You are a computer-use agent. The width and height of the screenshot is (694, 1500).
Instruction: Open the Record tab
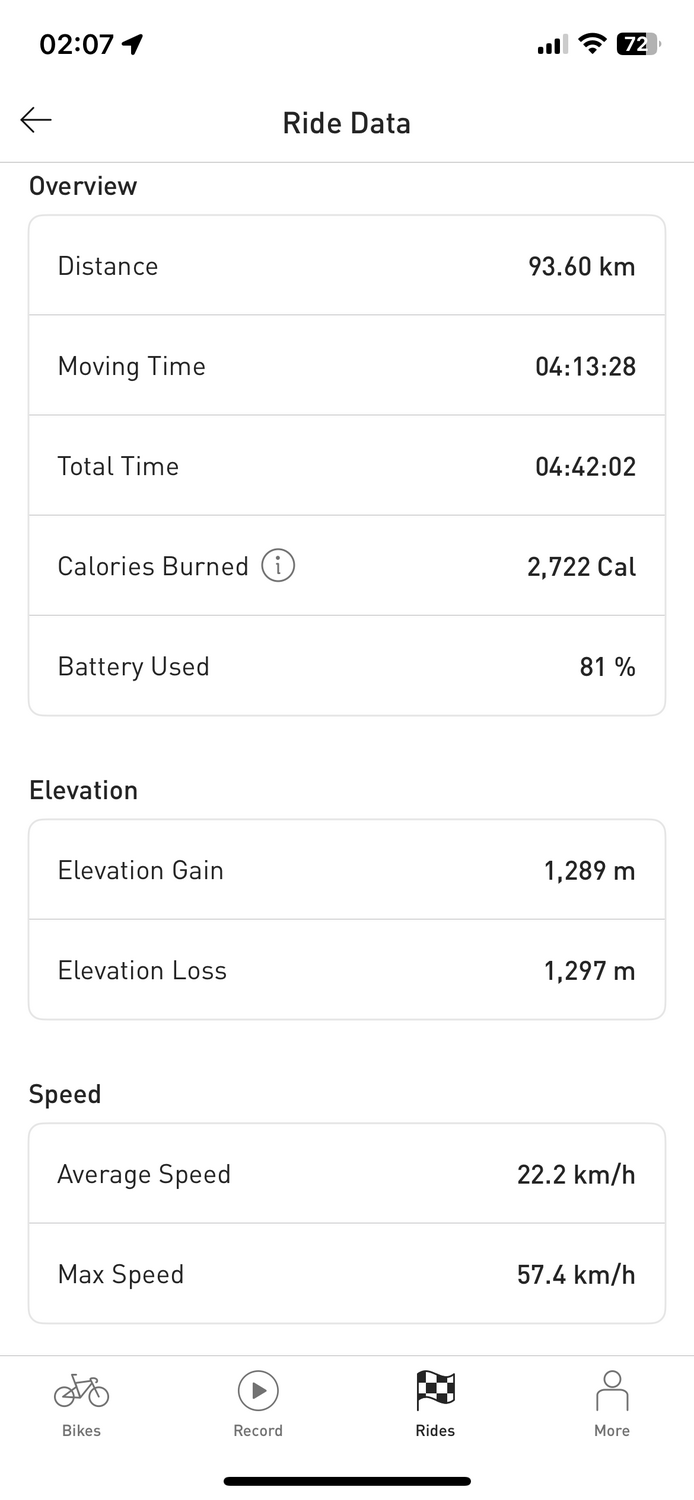click(x=258, y=1404)
